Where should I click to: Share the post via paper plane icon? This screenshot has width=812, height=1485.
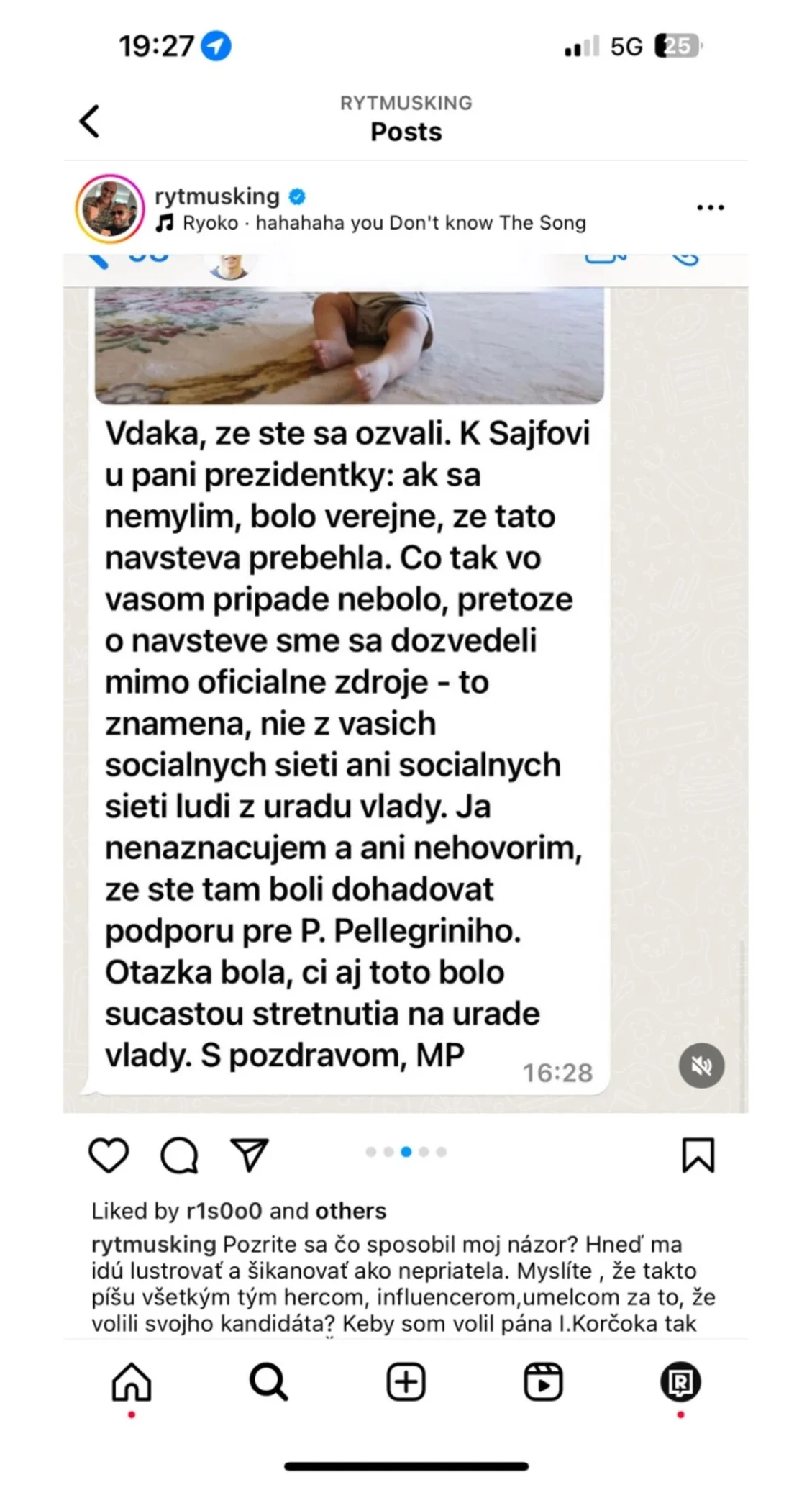tap(249, 1155)
